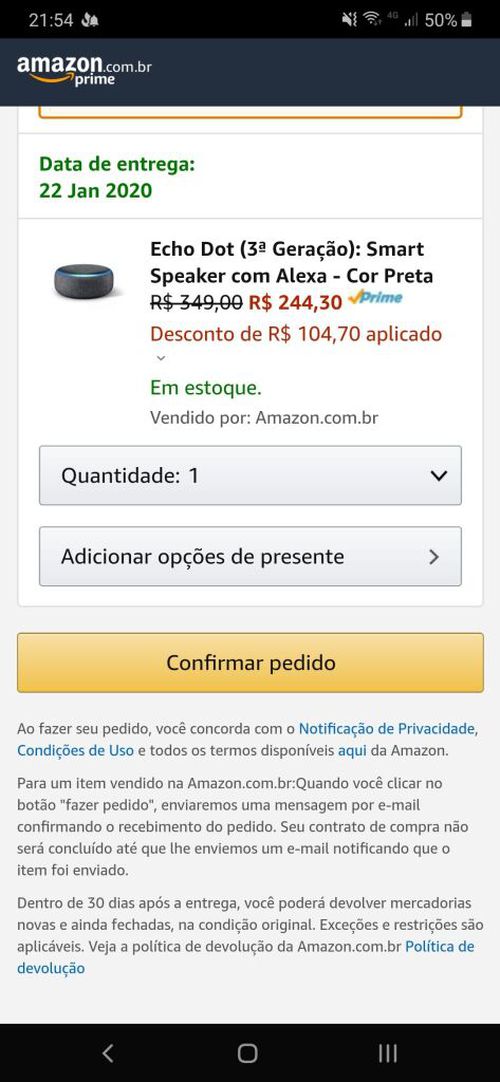Open the Echo Dot product image

click(83, 281)
